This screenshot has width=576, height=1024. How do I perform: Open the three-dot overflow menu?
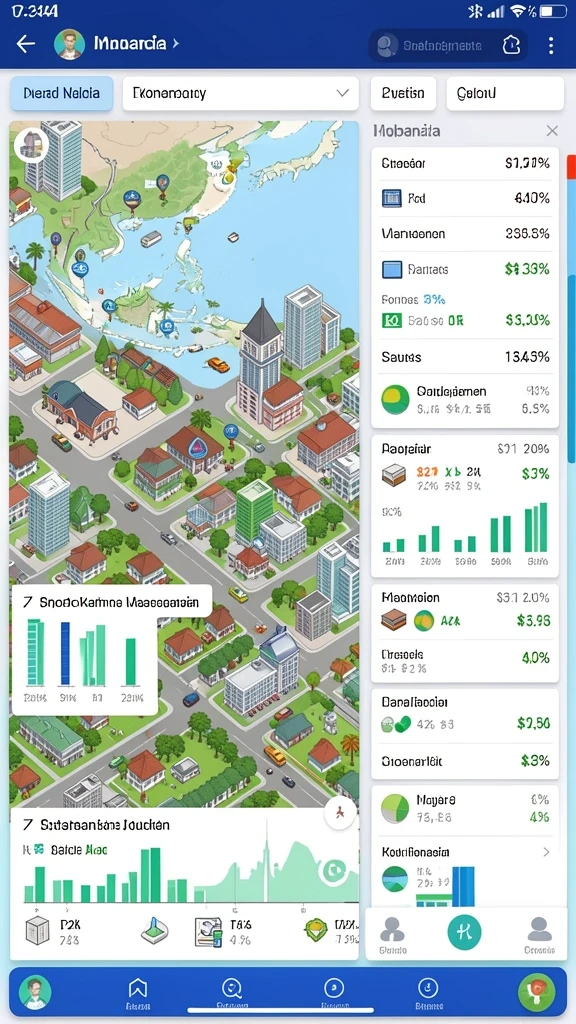(x=551, y=45)
